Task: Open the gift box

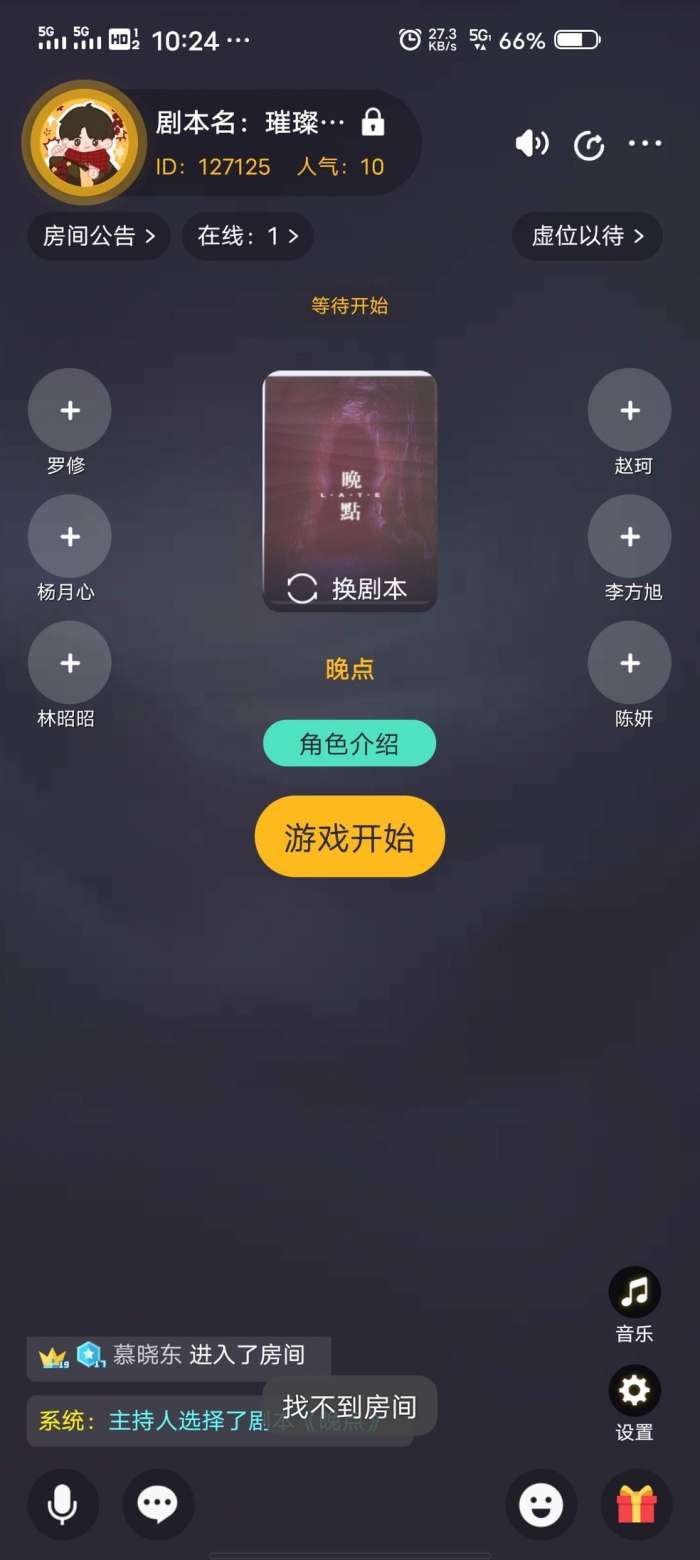Action: tap(636, 1503)
